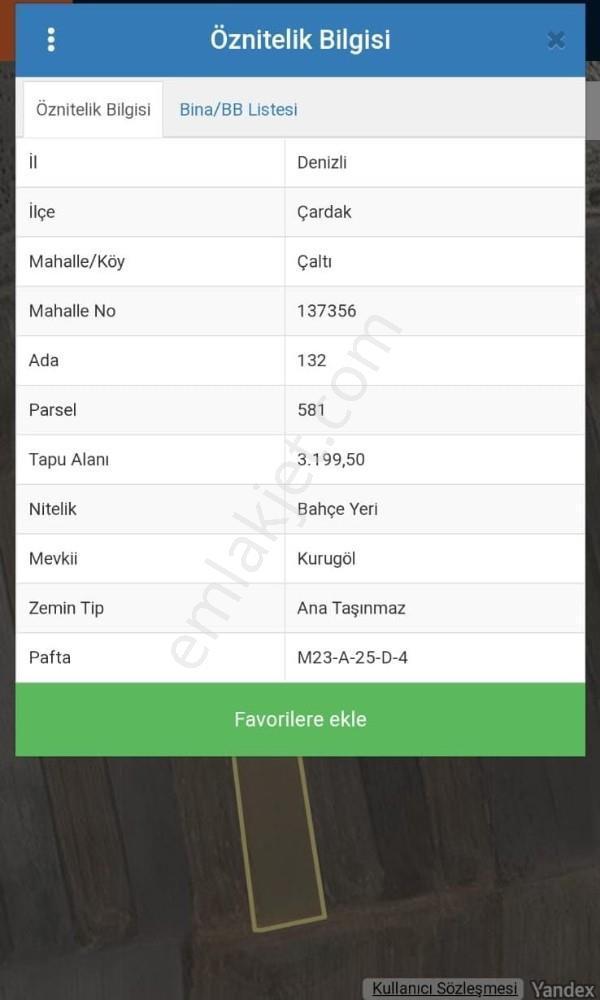Open the three-dot overflow menu
Screen dimensions: 600x1000
point(51,40)
